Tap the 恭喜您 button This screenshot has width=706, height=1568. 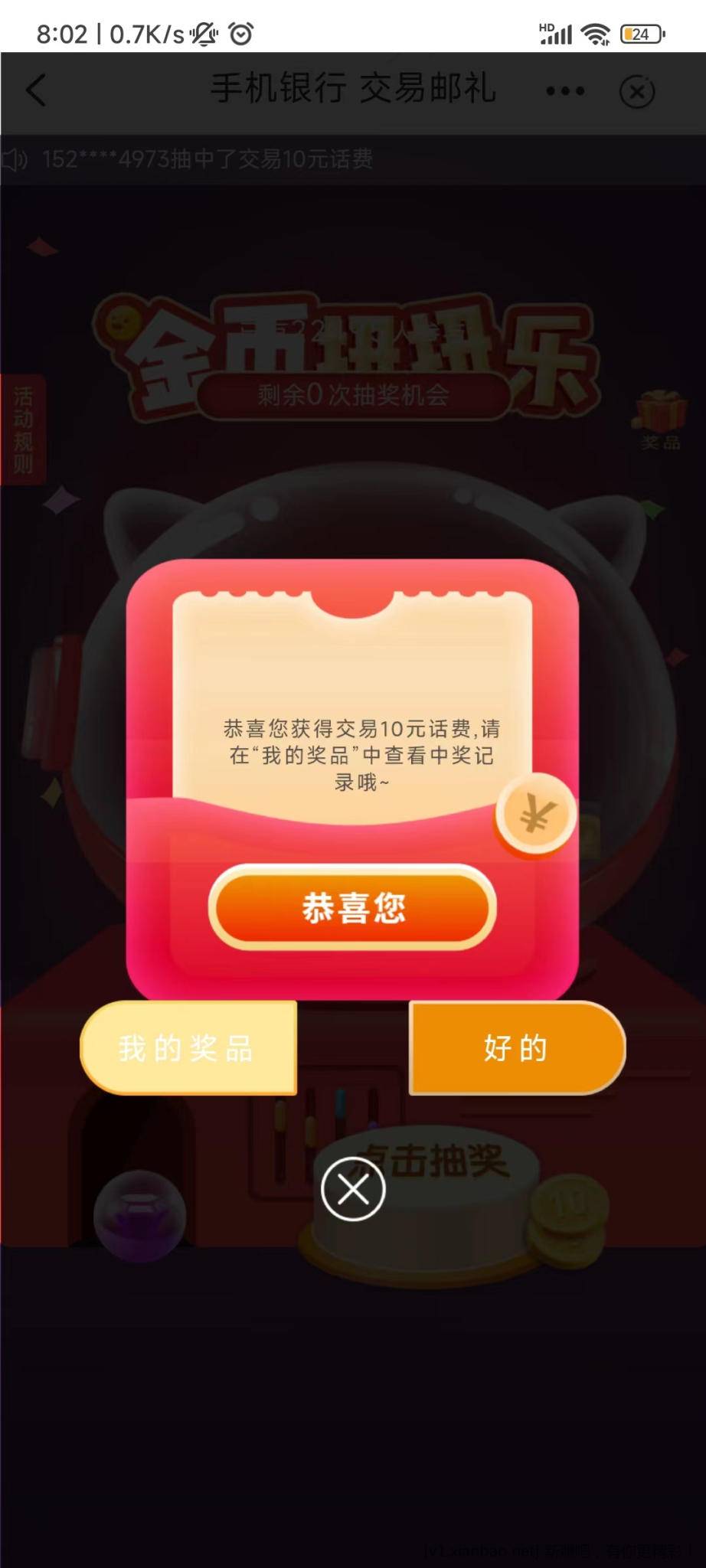[352, 907]
